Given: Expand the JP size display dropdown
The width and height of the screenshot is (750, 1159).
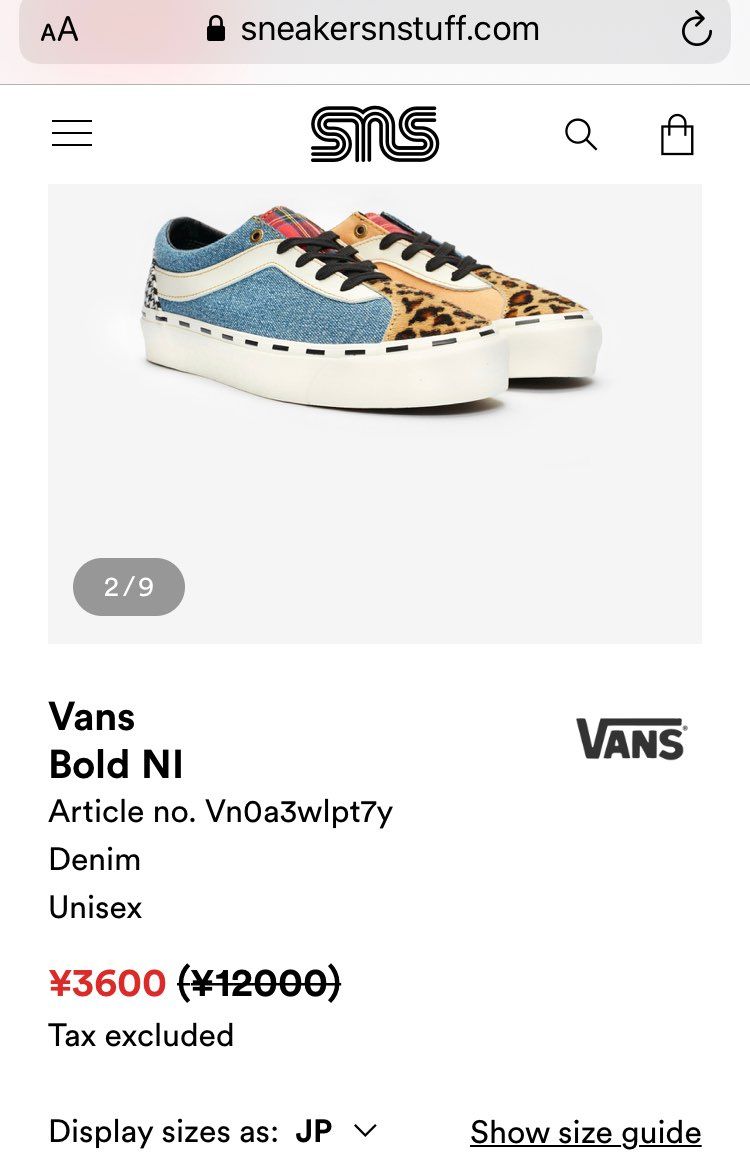Looking at the screenshot, I should point(336,1131).
